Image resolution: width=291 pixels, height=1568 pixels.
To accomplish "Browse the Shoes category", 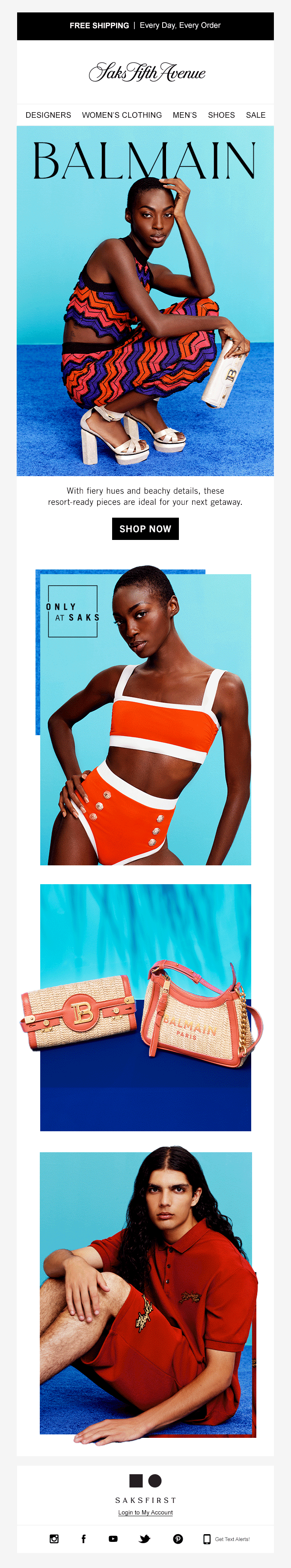I will (221, 115).
